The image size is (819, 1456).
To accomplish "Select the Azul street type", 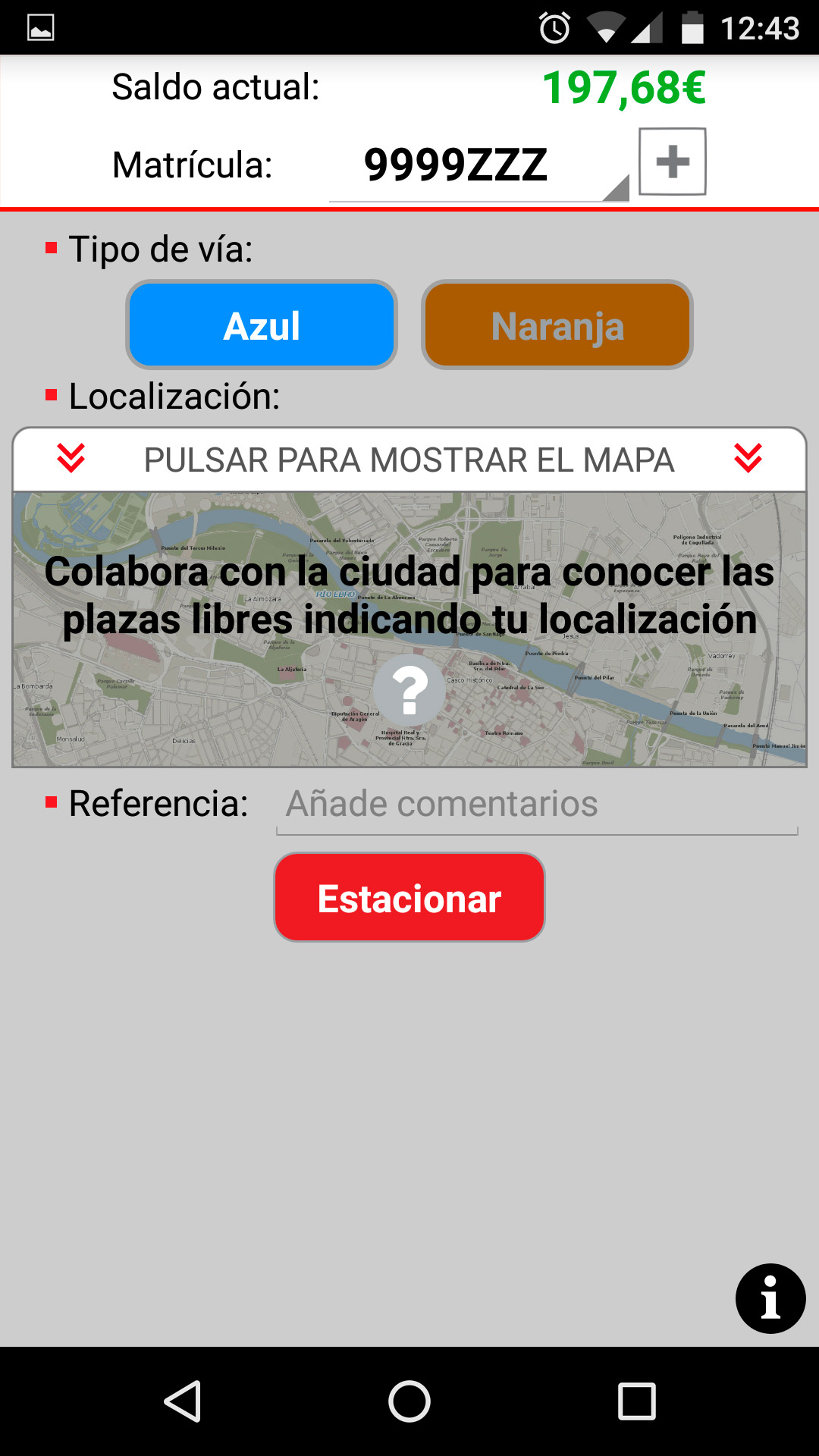I will pos(262,325).
